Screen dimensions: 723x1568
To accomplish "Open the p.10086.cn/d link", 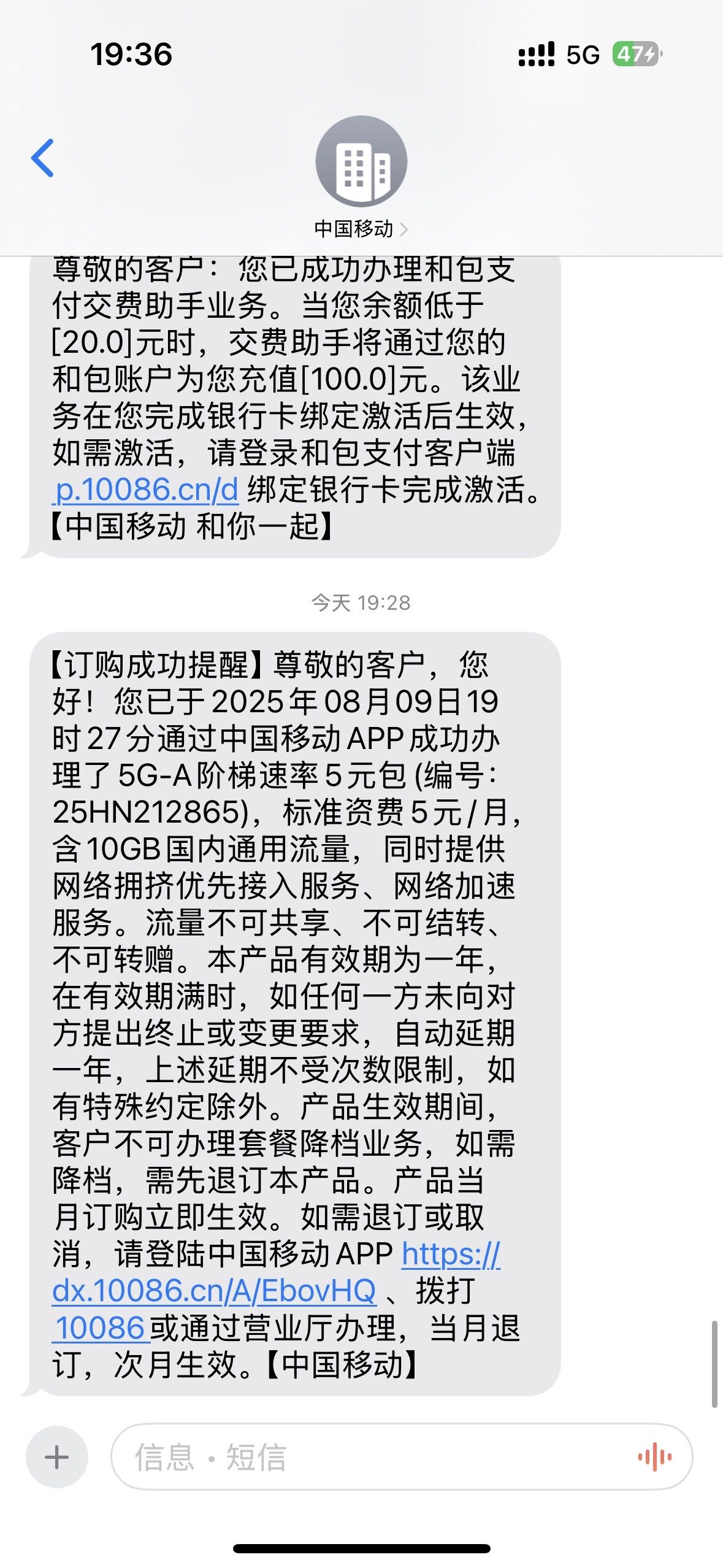I will coord(146,490).
